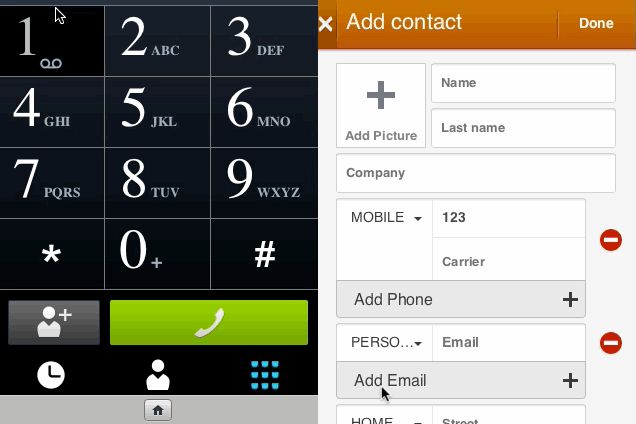The height and width of the screenshot is (424, 636).
Task: Fill in the Last name field
Action: 522,128
